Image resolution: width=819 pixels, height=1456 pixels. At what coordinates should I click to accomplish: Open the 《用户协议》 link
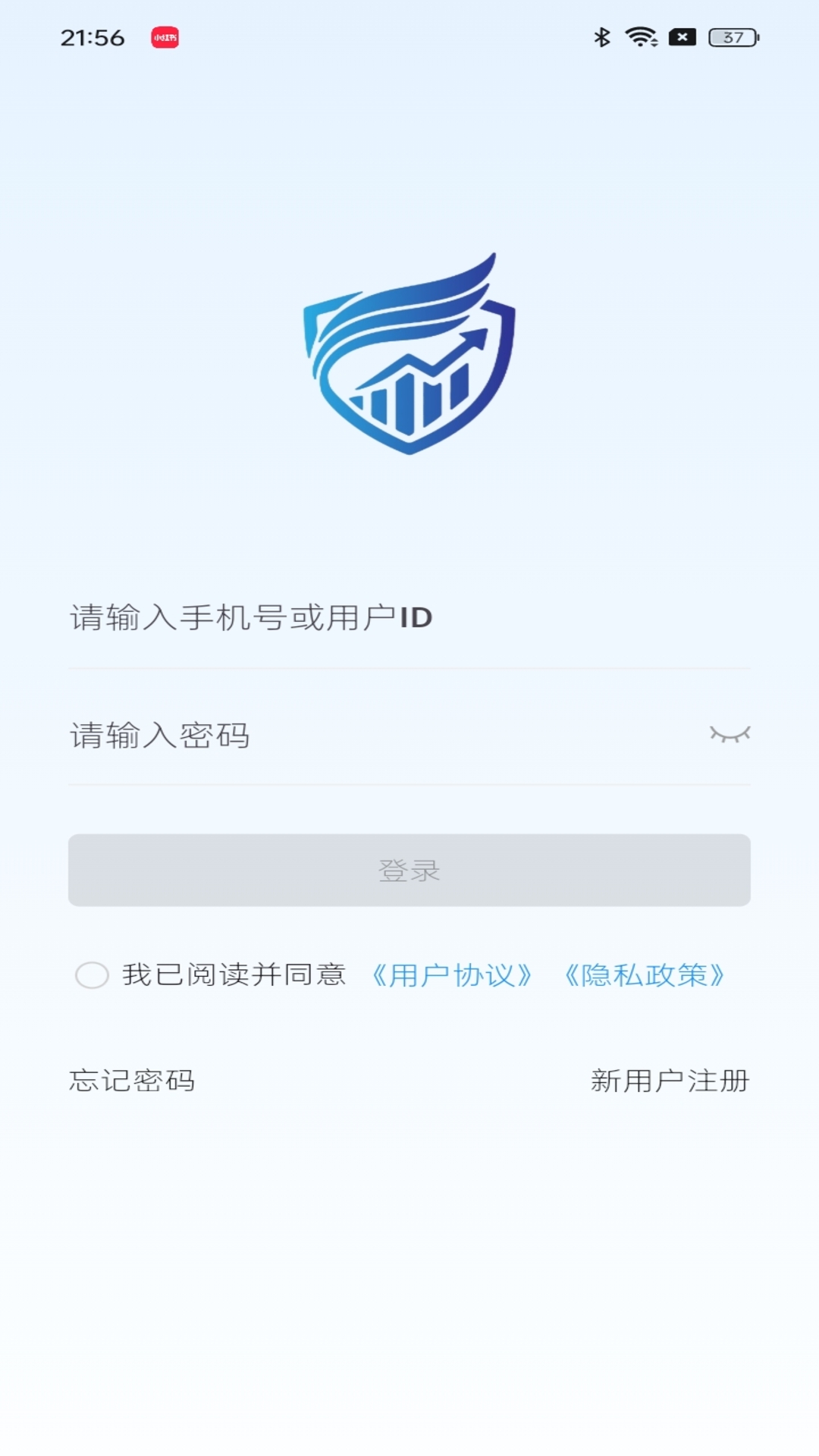[451, 975]
